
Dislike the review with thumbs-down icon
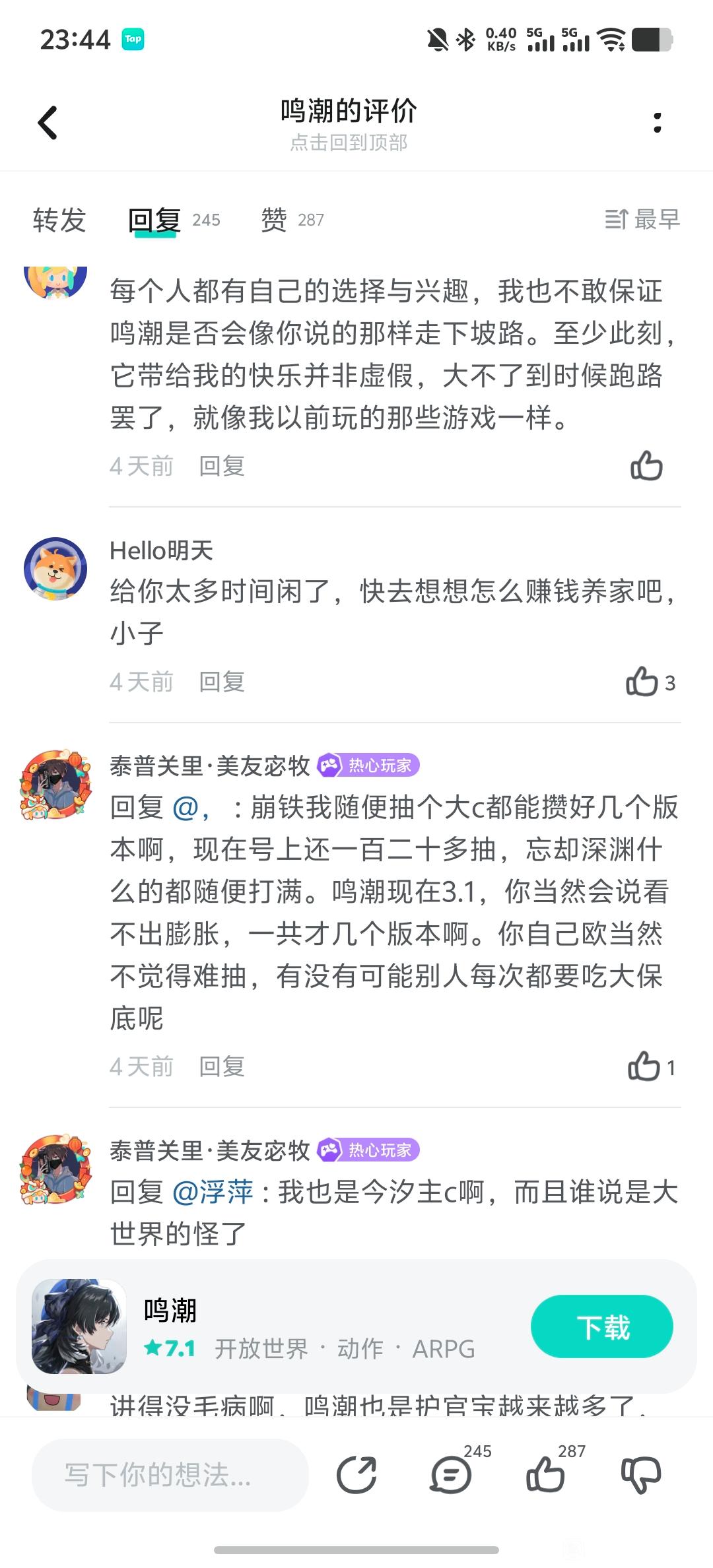point(640,1474)
